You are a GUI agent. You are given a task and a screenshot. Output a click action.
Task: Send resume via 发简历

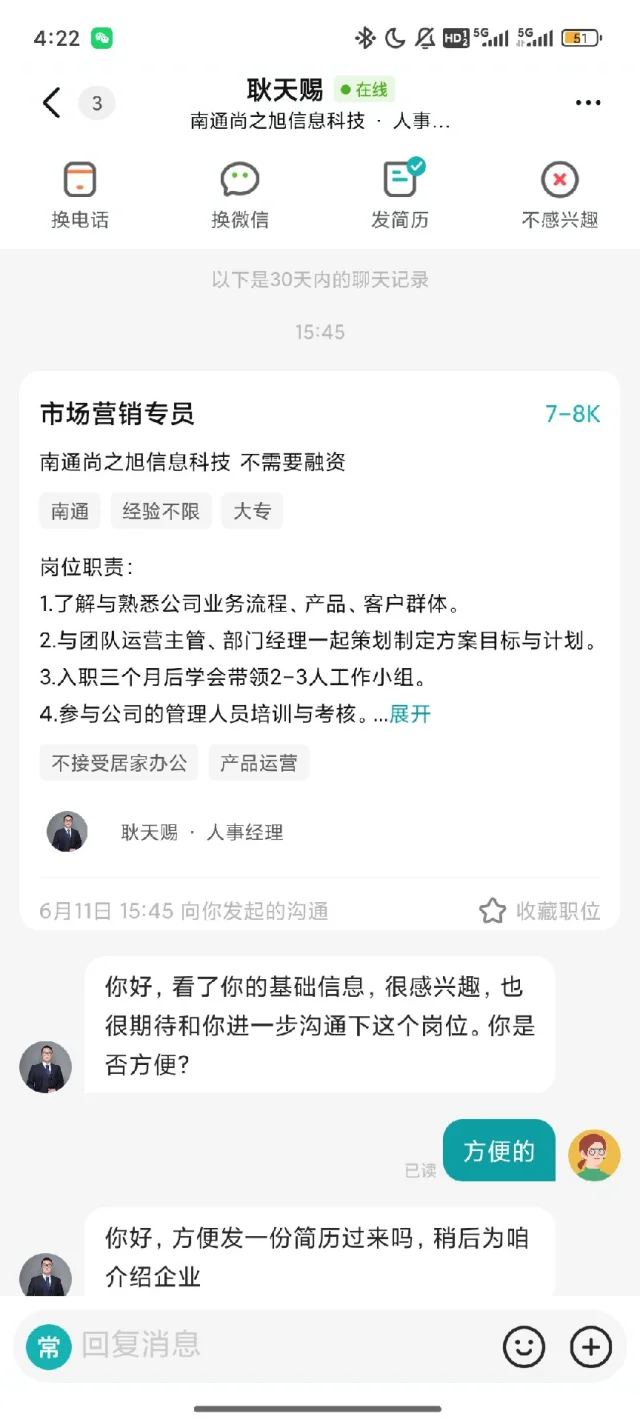point(400,195)
